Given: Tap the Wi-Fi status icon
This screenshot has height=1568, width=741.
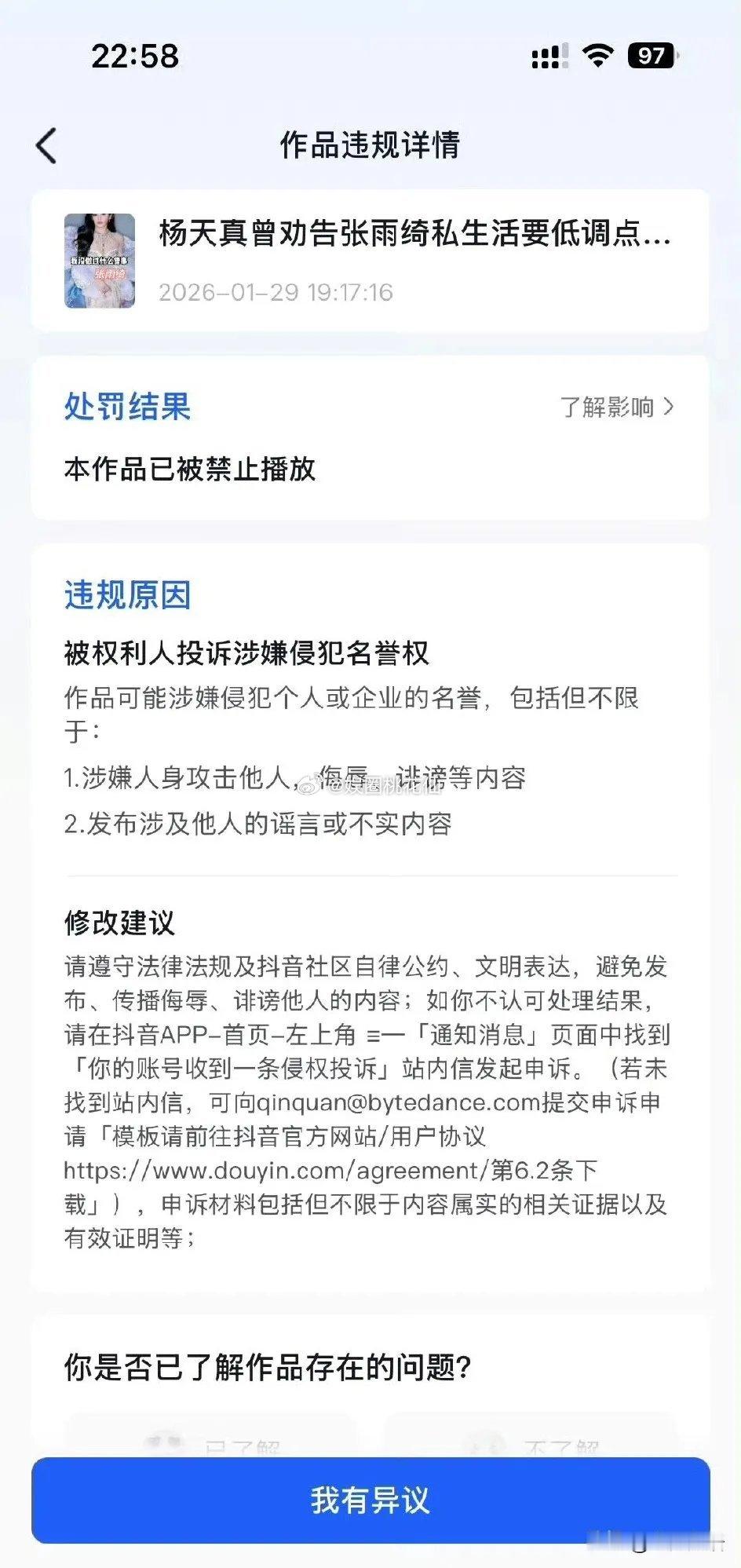Looking at the screenshot, I should click(x=598, y=57).
